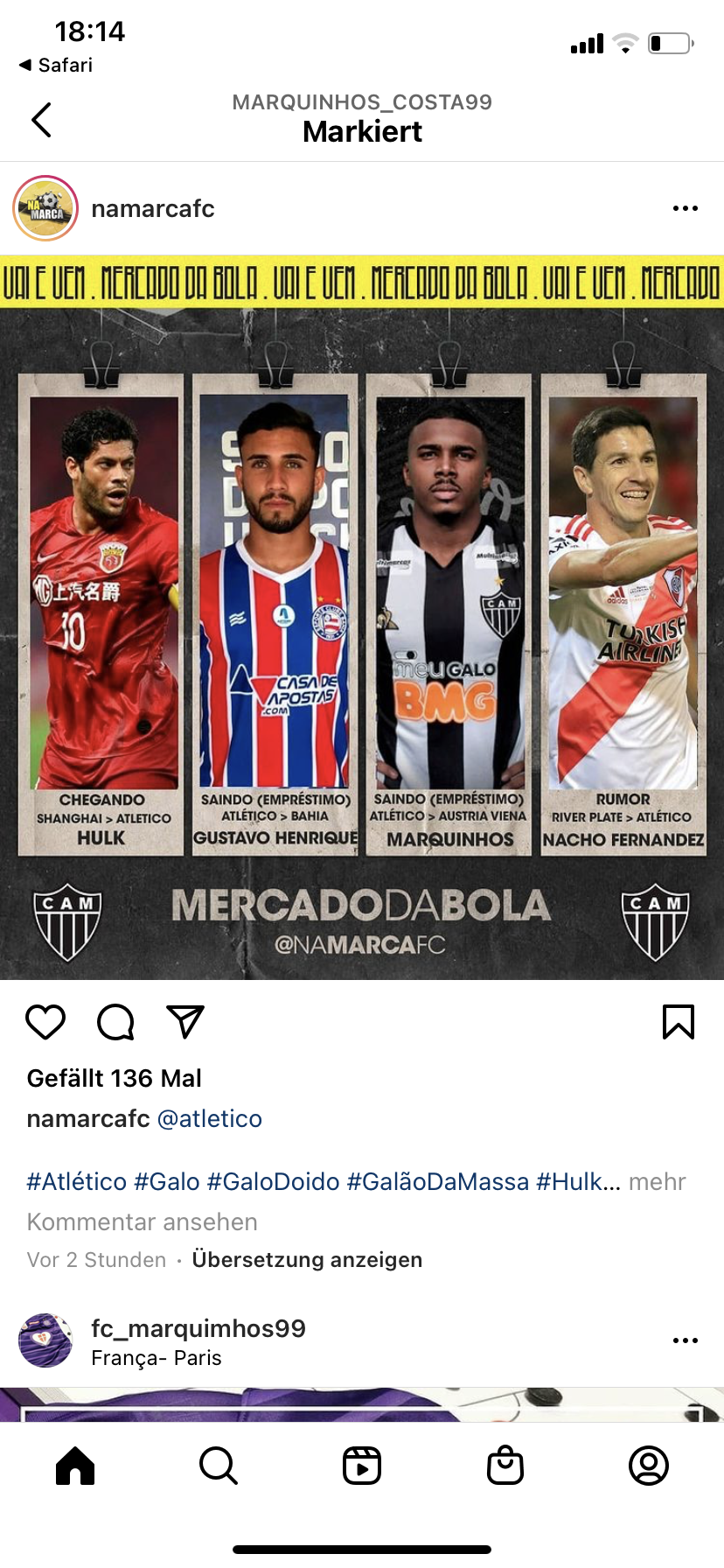The image size is (724, 1568).
Task: Open namarcafc profile picture
Action: coord(46,208)
